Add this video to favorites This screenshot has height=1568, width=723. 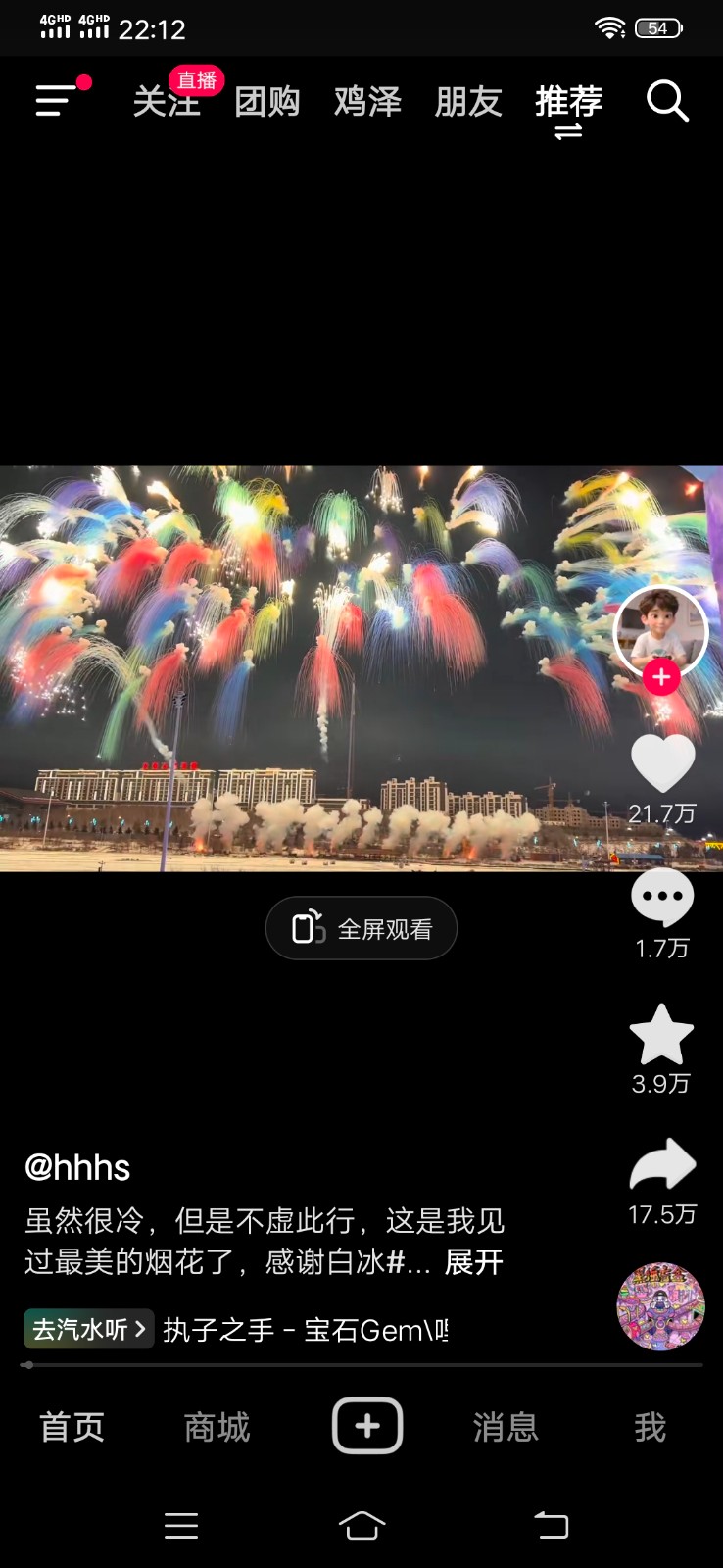pos(661,1035)
